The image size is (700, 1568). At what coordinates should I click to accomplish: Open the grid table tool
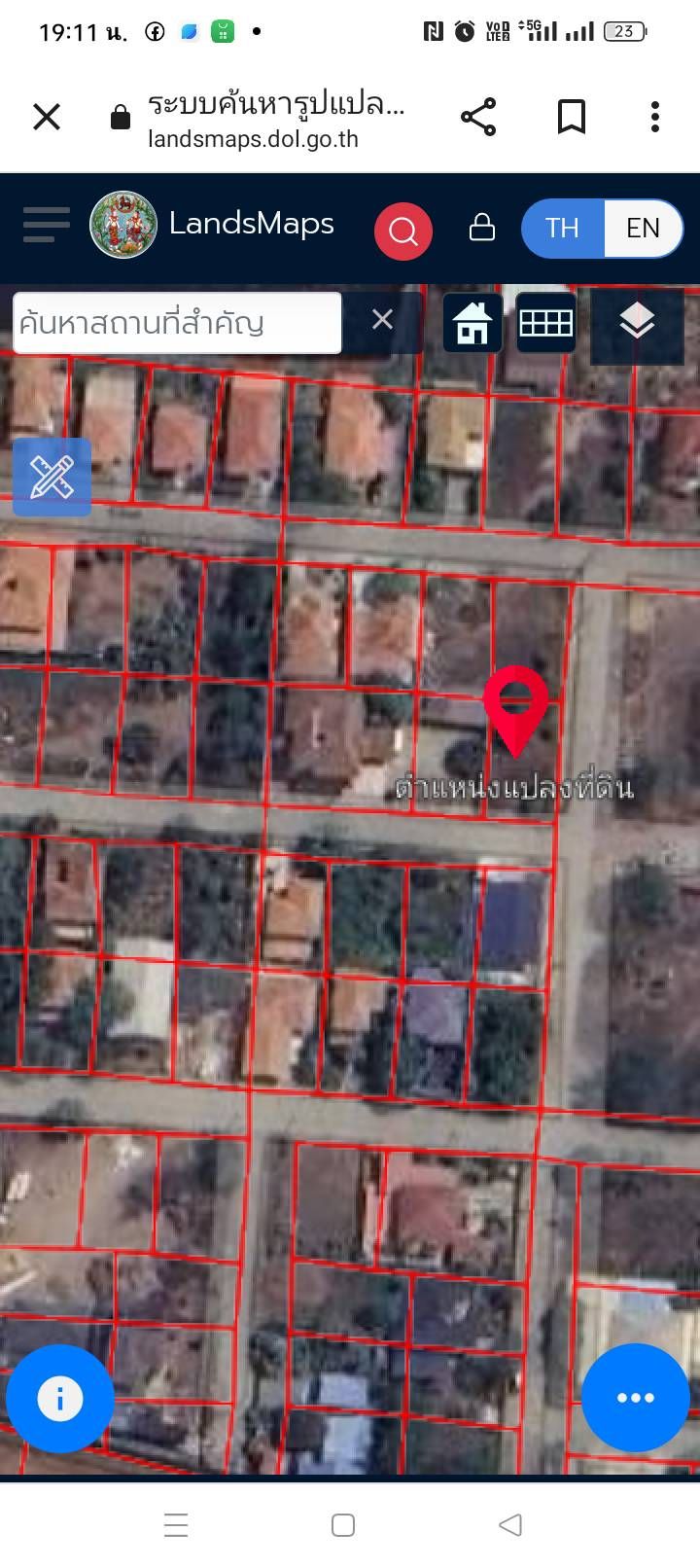pyautogui.click(x=546, y=323)
